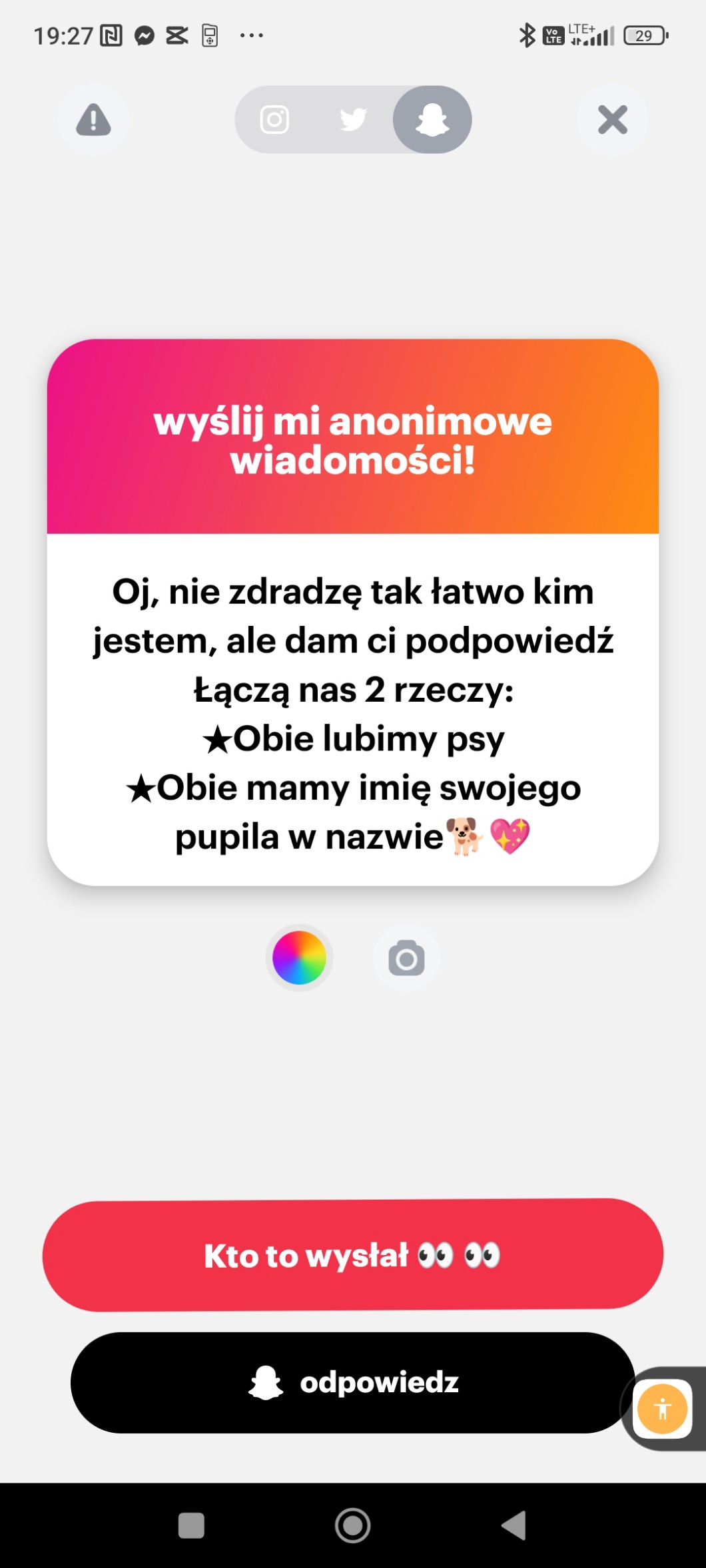Screen dimensions: 706x1568
Task: Add a photo with camera icon
Action: [406, 959]
